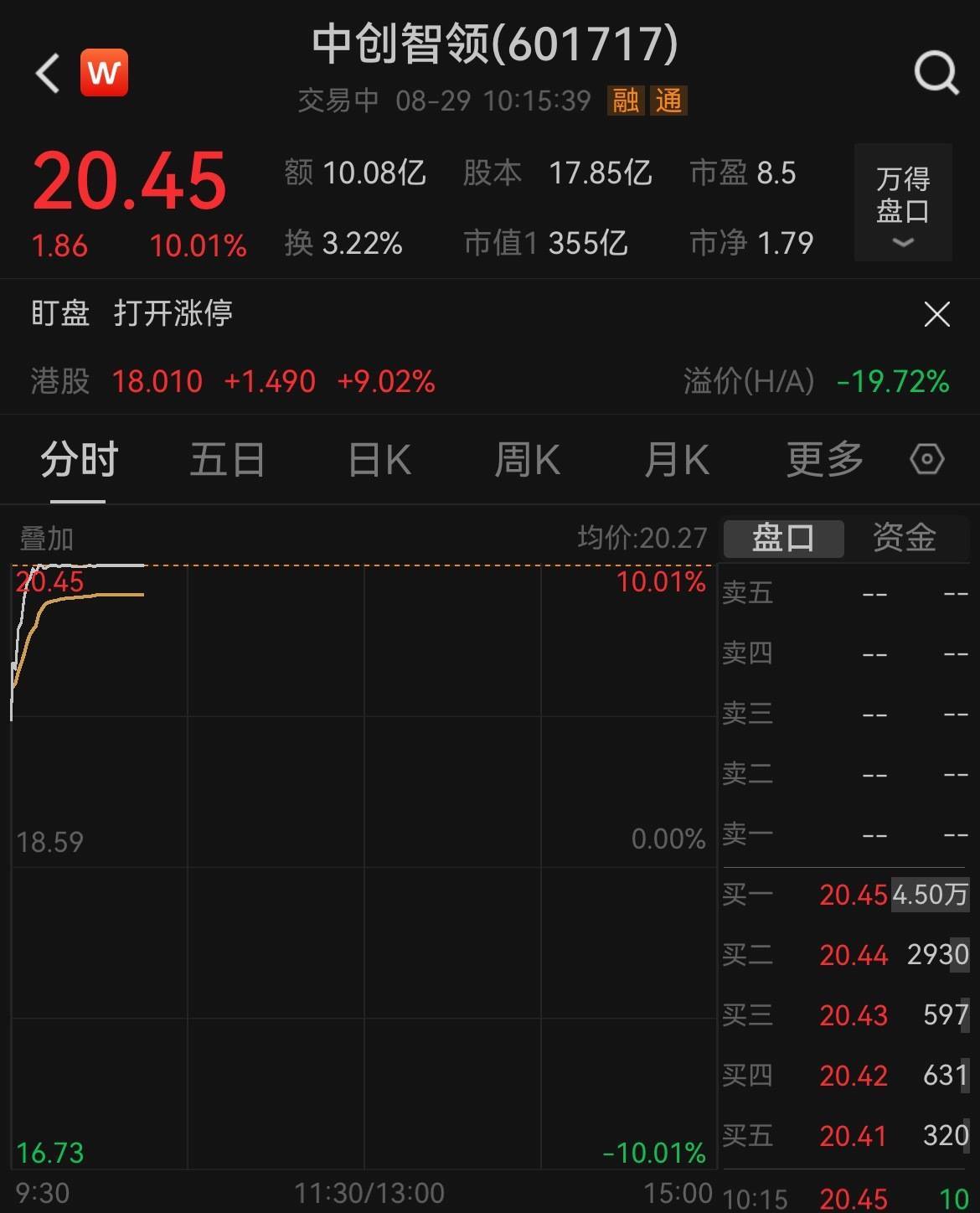This screenshot has height=1213, width=980.
Task: Switch to the 日K chart tab
Action: point(379,460)
